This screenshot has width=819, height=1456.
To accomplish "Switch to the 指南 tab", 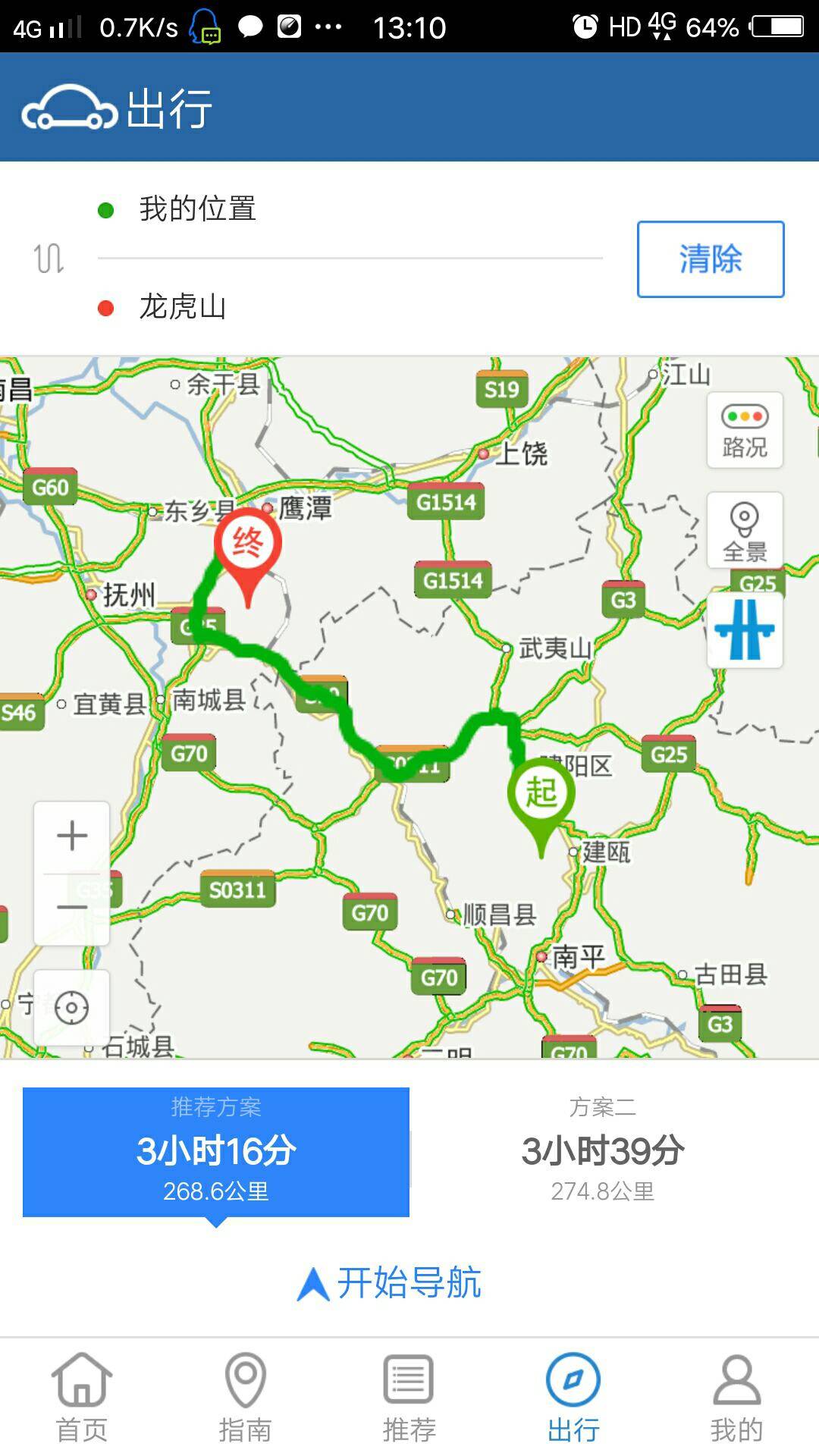I will (x=245, y=1398).
